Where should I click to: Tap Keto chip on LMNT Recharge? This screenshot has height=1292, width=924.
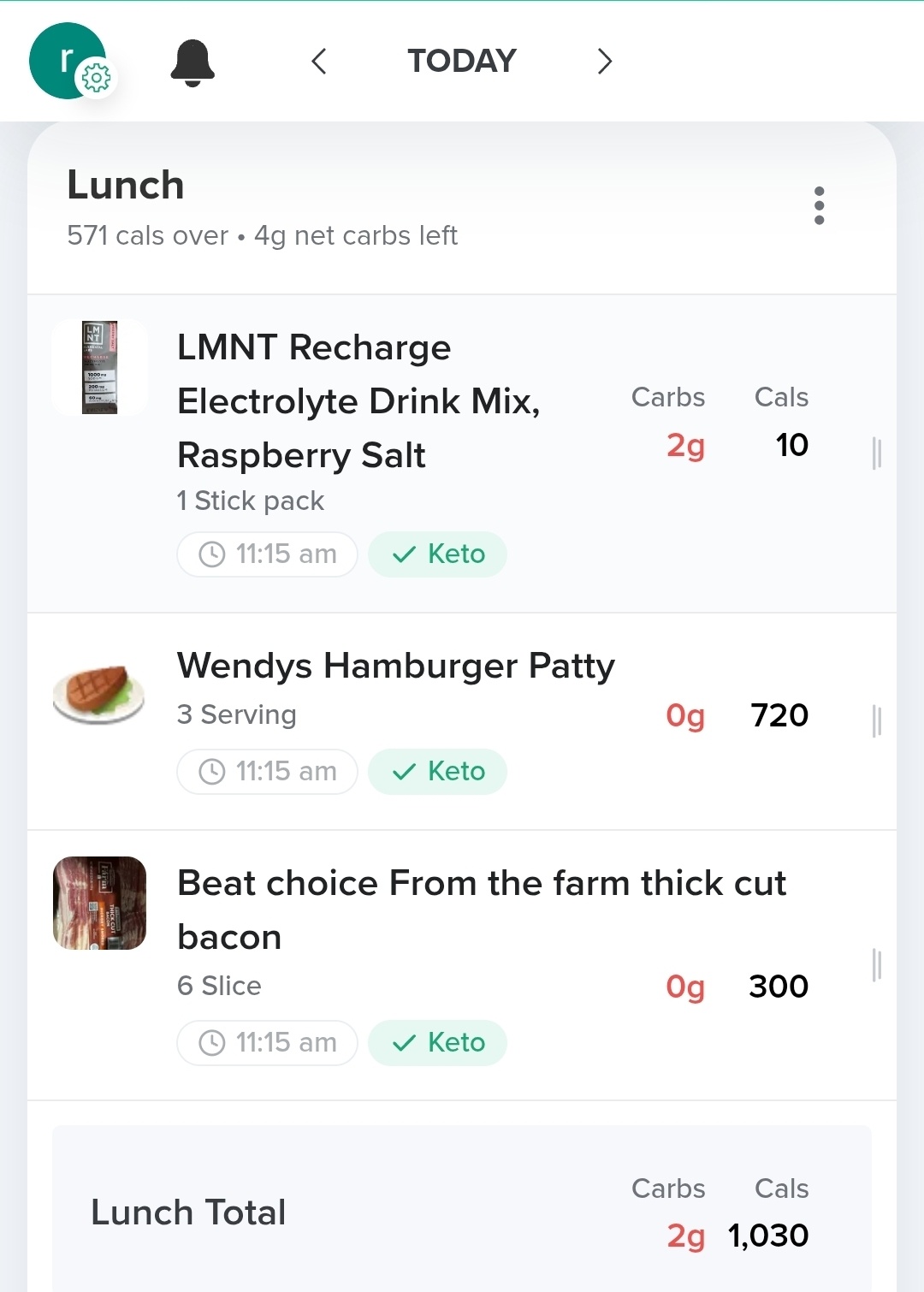(437, 554)
